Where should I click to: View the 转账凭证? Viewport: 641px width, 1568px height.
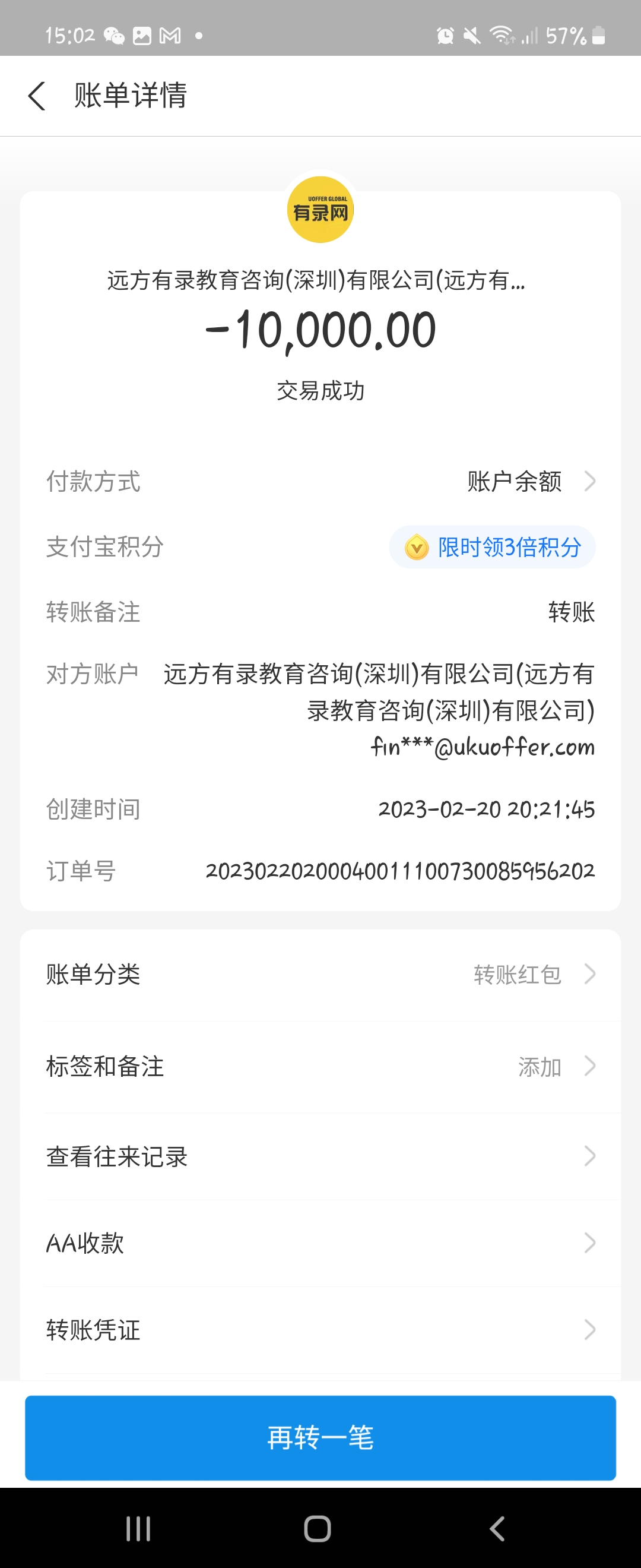pyautogui.click(x=320, y=1330)
